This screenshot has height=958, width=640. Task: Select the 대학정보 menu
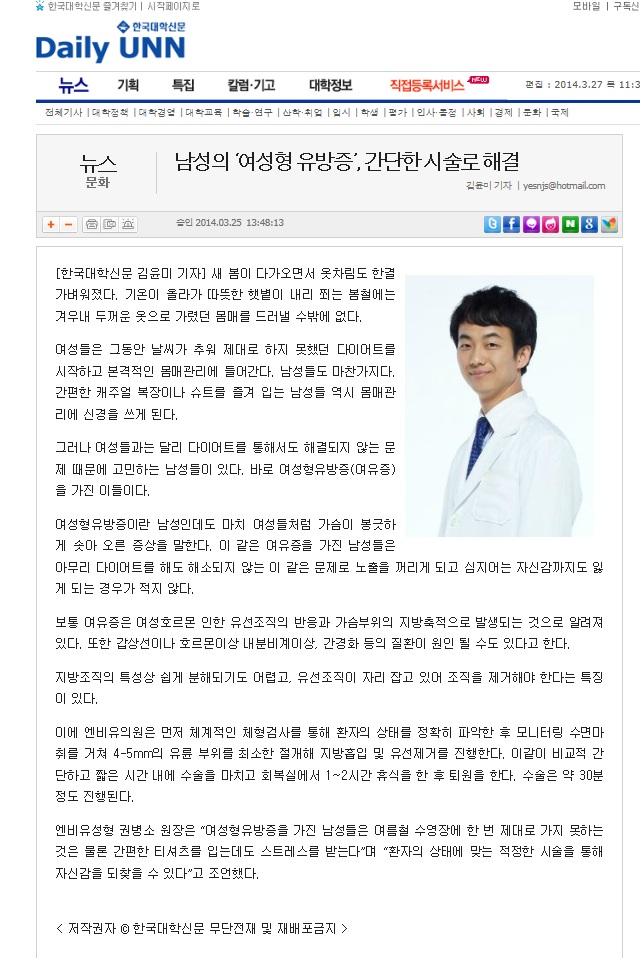pos(330,85)
